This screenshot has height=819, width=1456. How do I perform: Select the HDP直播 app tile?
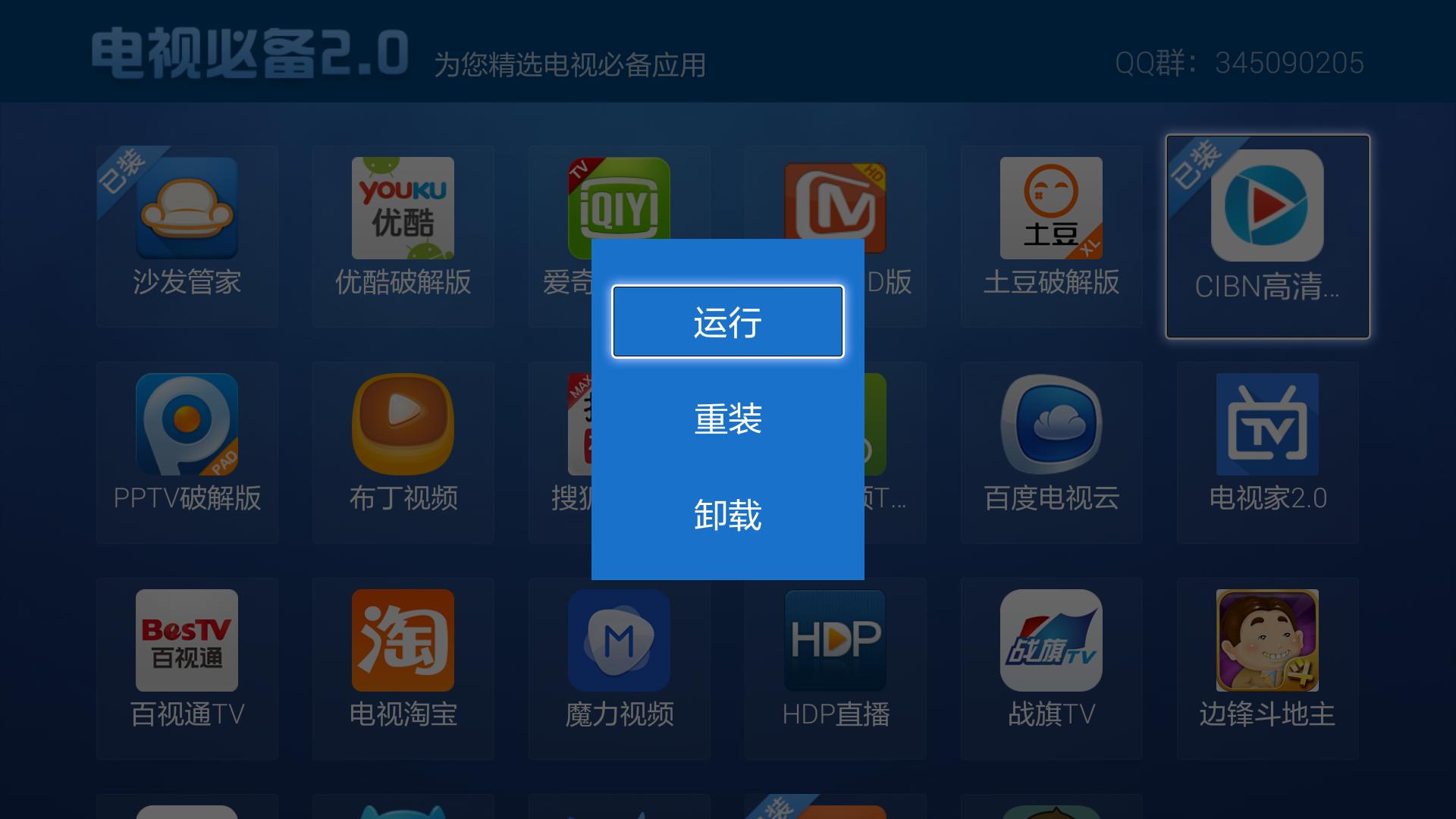pyautogui.click(x=835, y=669)
